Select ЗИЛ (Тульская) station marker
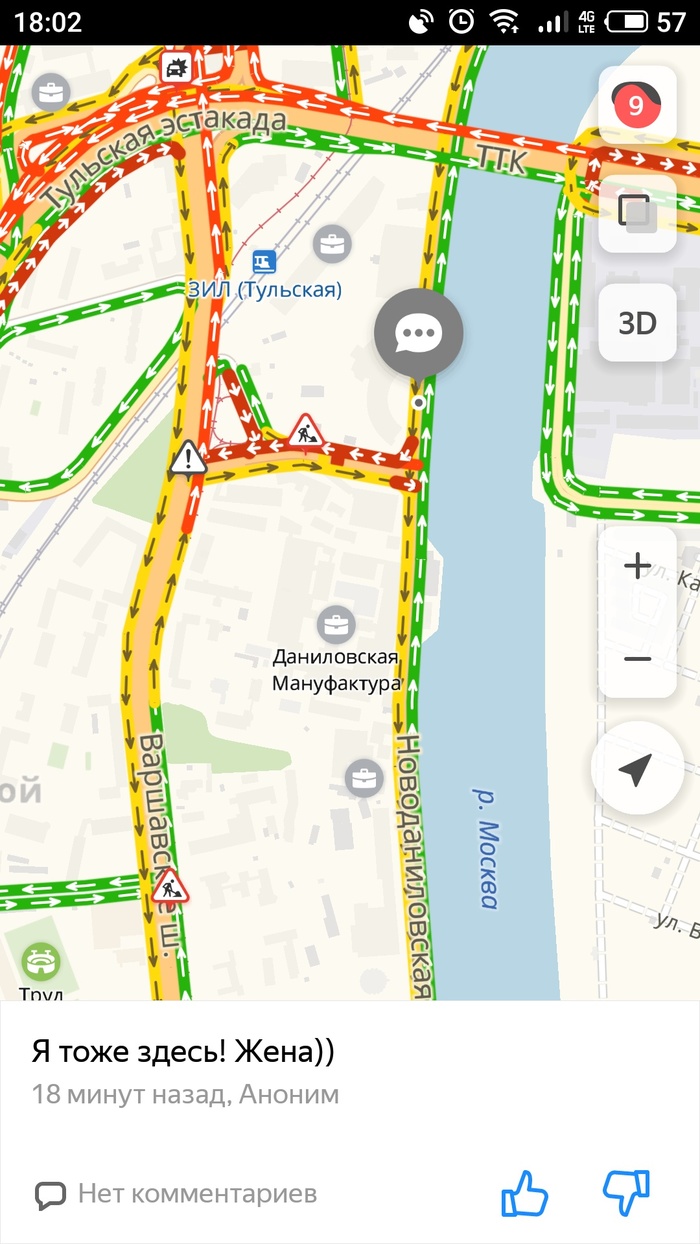The image size is (700, 1244). 264,263
